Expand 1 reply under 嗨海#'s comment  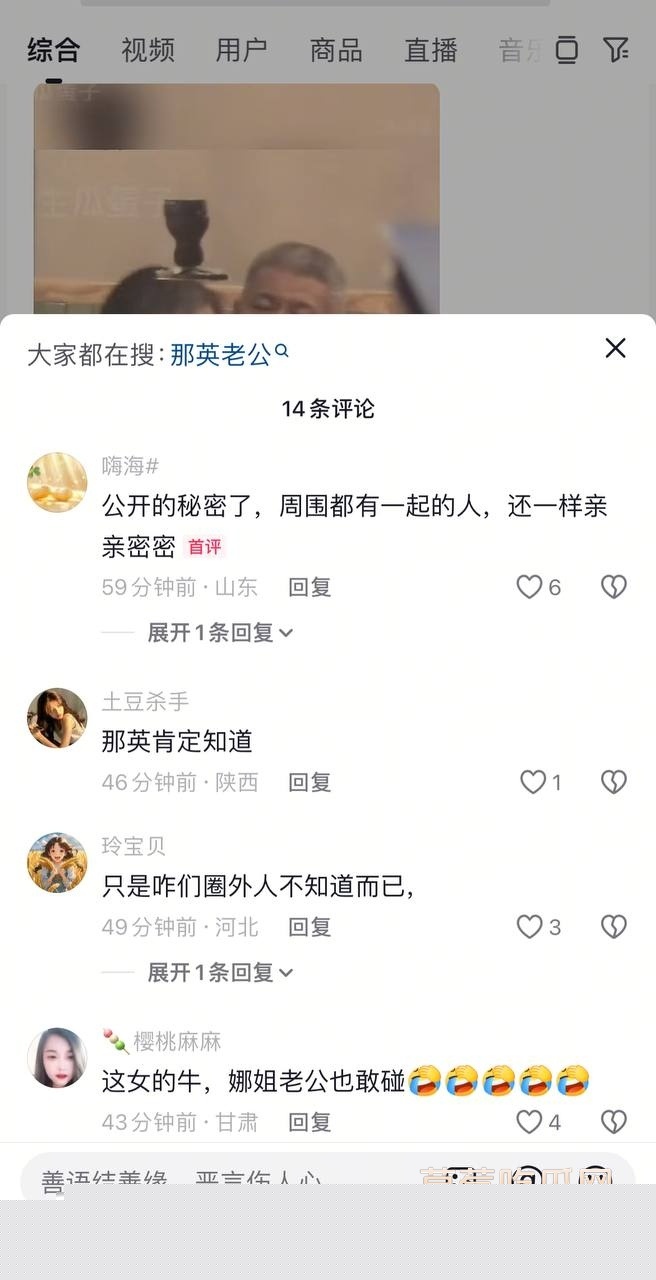220,633
